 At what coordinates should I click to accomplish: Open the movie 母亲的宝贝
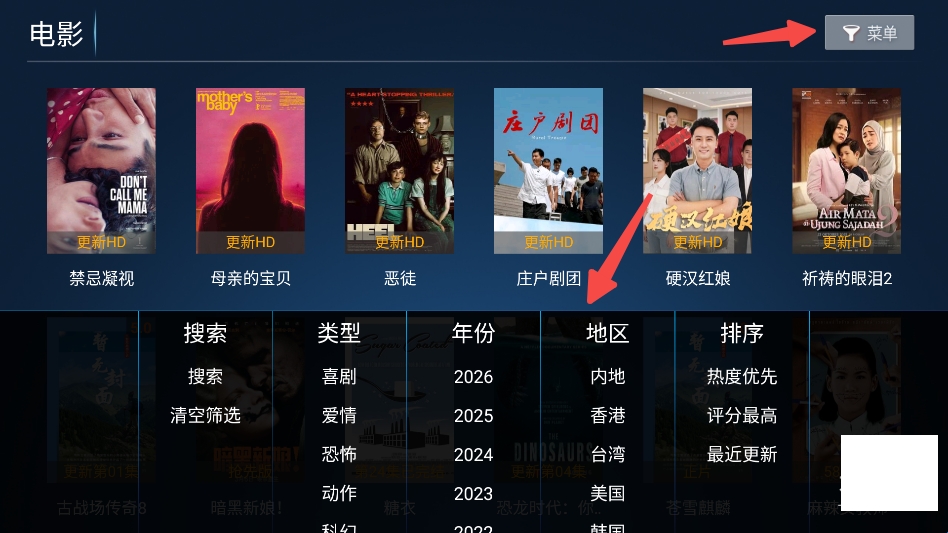[250, 171]
